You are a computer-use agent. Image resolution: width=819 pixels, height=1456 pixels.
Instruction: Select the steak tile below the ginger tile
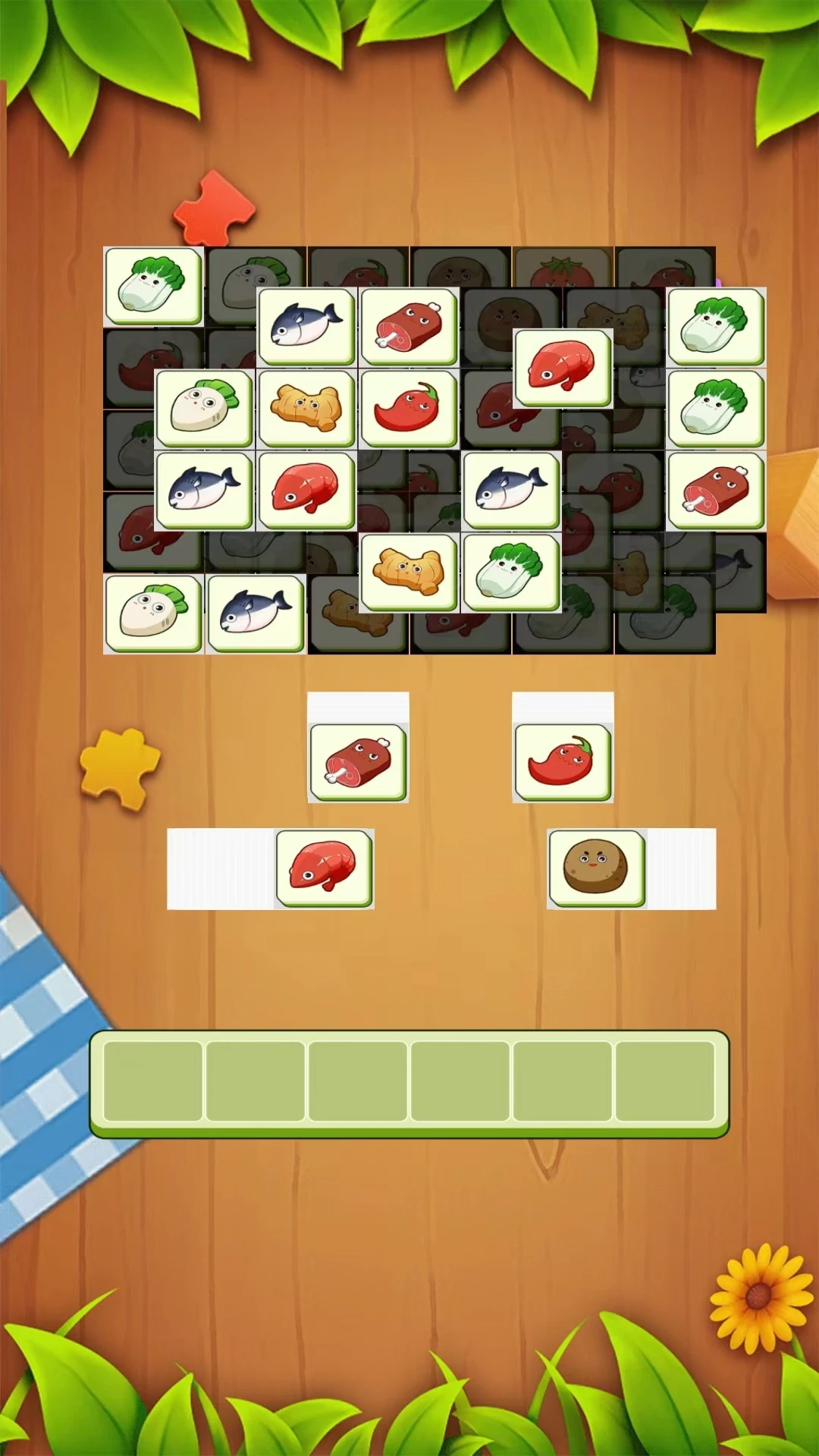tap(306, 490)
